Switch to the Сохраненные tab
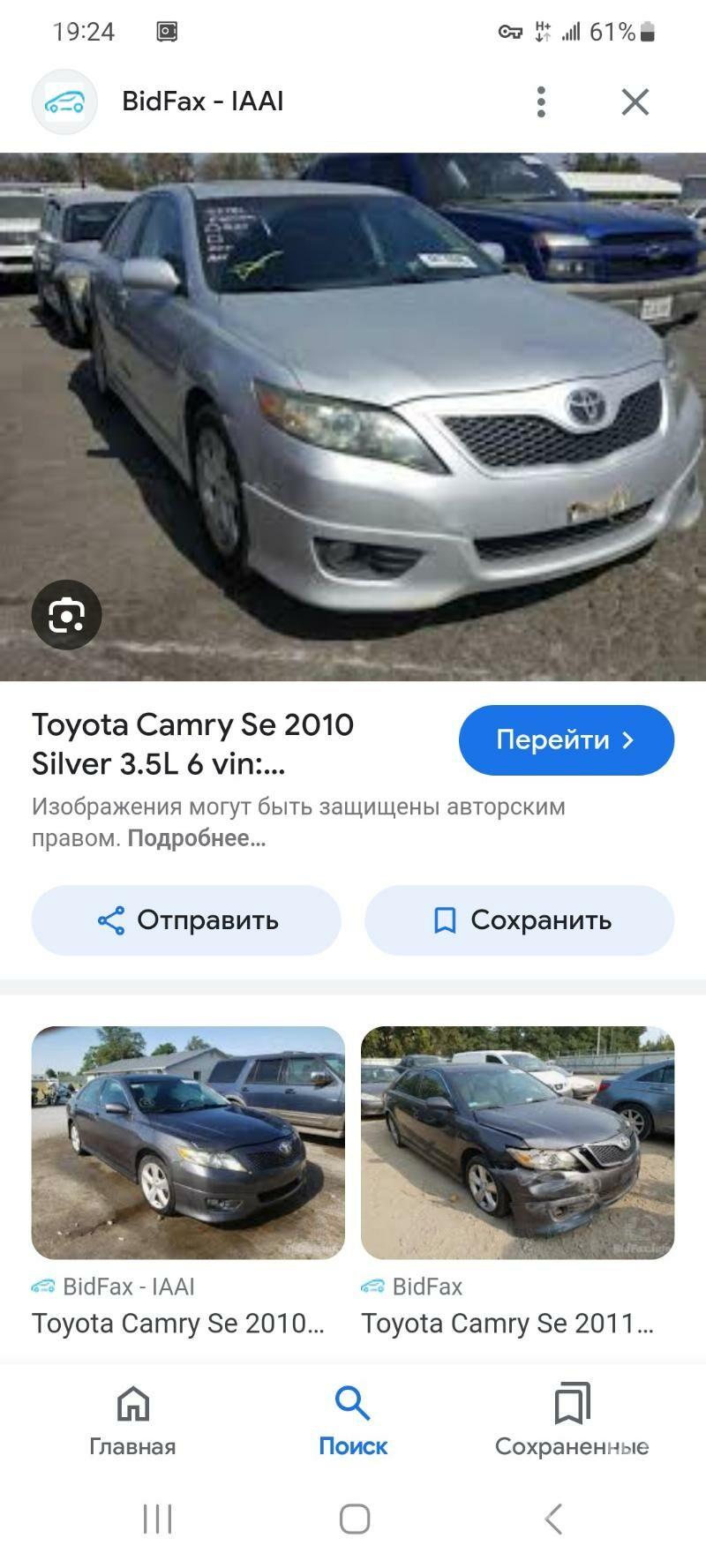This screenshot has height=1568, width=706. 572,1419
